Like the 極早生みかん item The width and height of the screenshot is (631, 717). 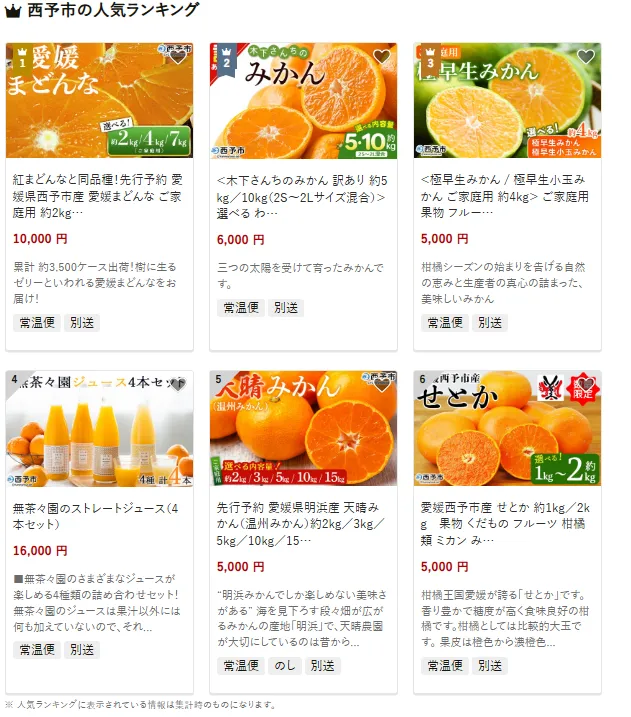(586, 57)
